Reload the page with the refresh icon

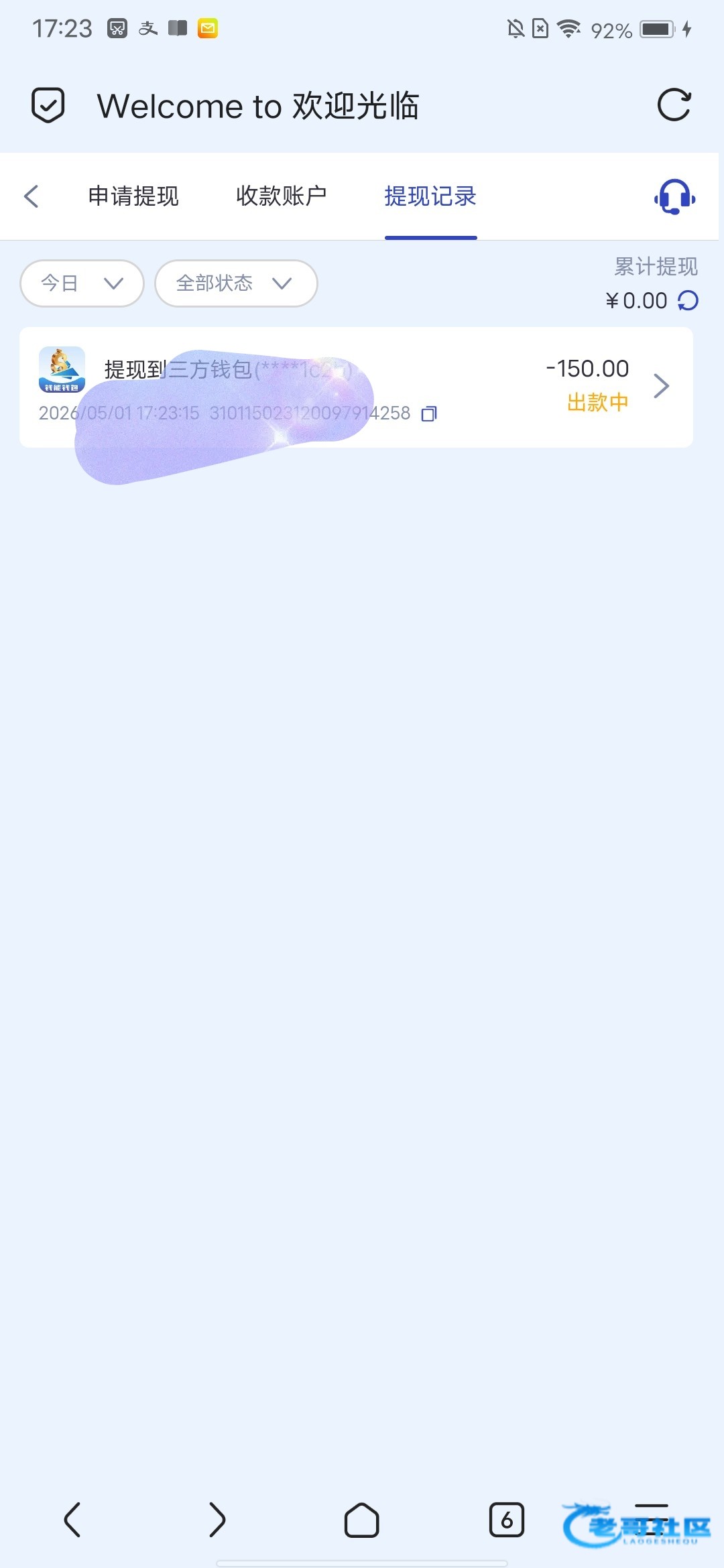[x=674, y=105]
